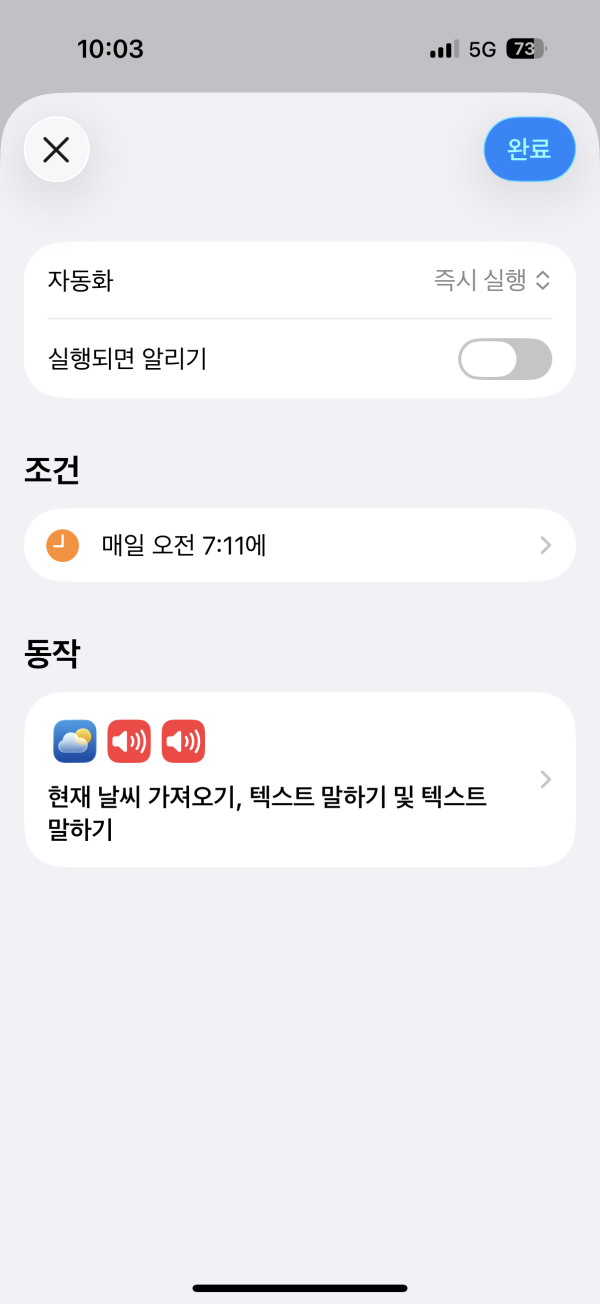Enable the 실행되면 알리기 switch
Screen dimensions: 600x1304
pos(504,359)
